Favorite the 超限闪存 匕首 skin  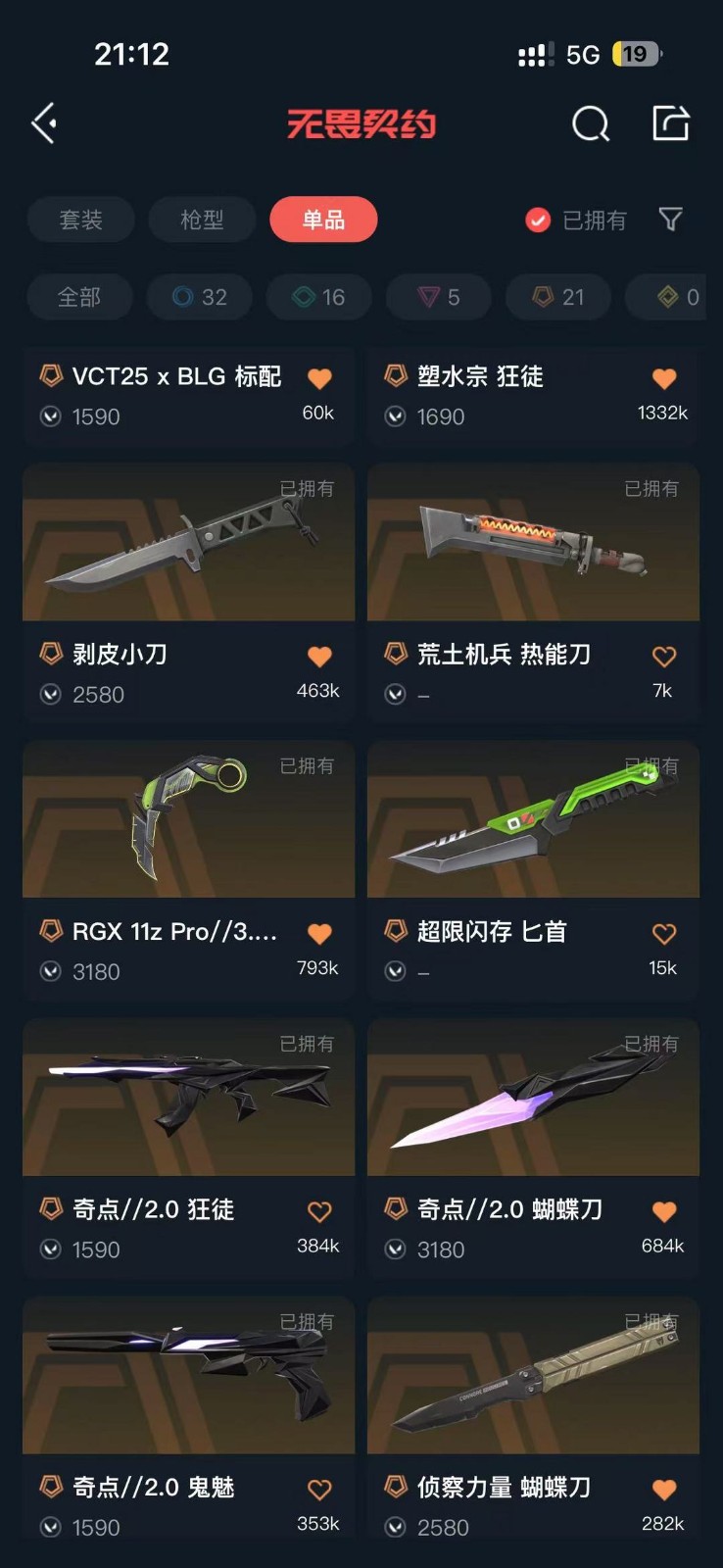point(664,934)
